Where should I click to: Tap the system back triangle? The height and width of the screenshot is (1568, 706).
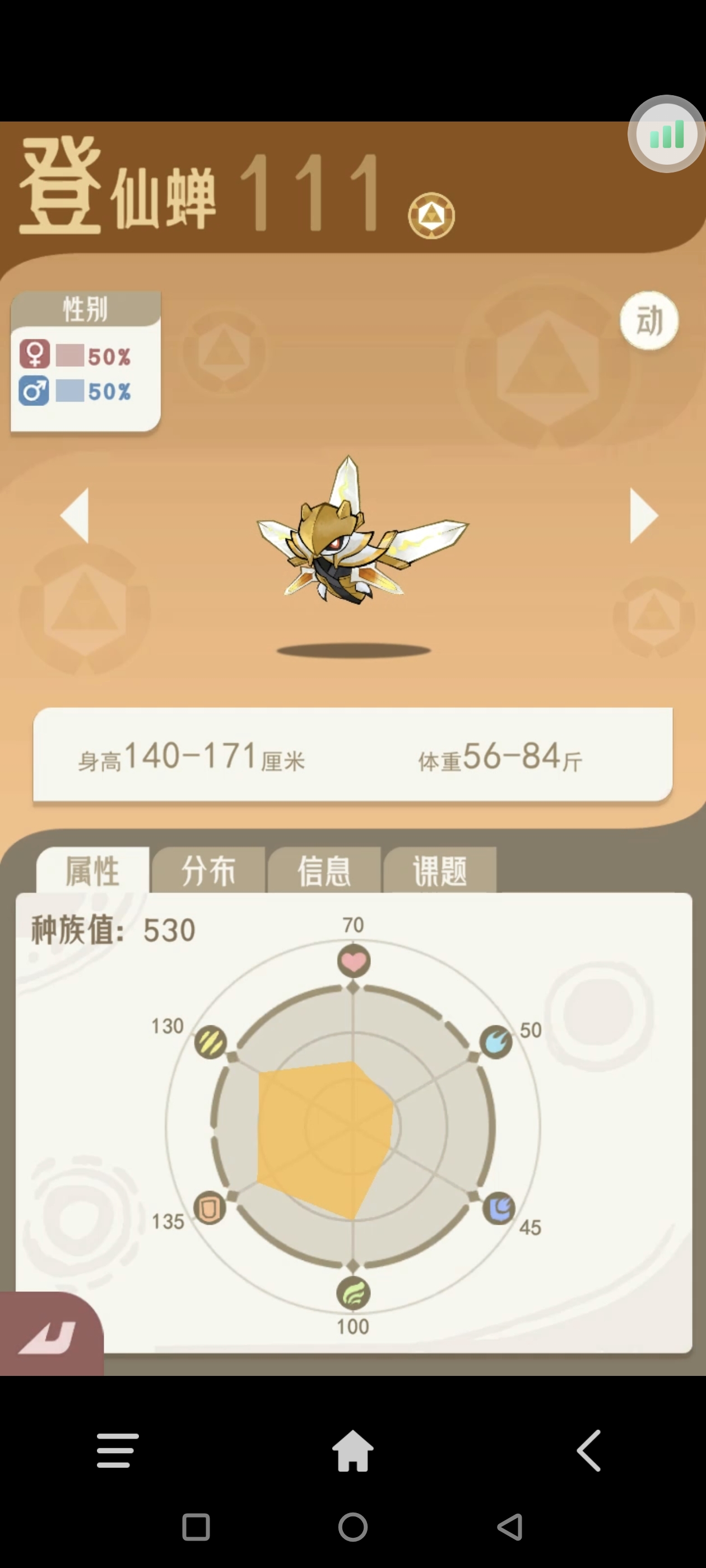click(510, 1527)
